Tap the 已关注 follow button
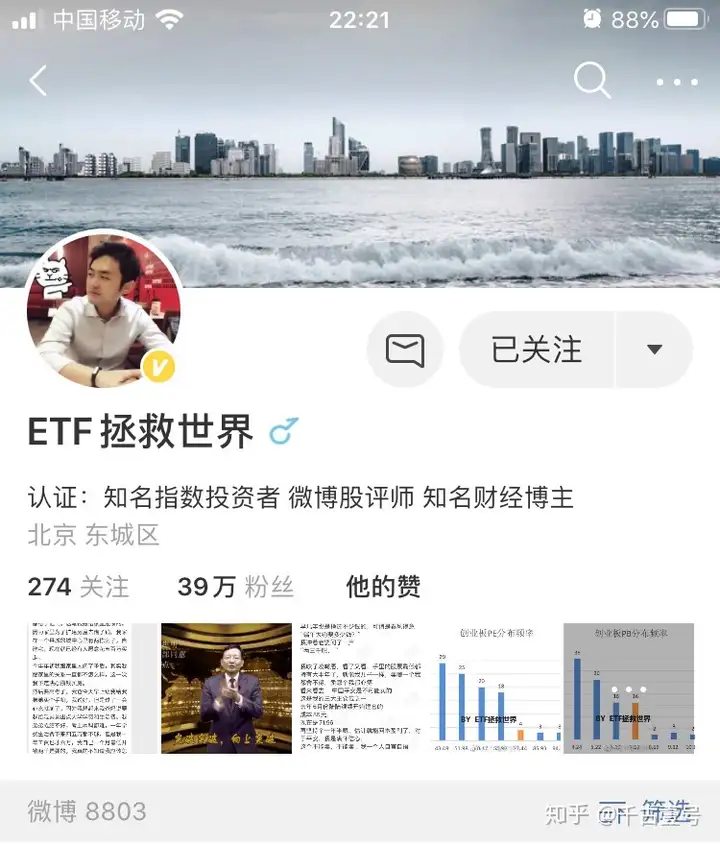The width and height of the screenshot is (720, 846). point(537,350)
